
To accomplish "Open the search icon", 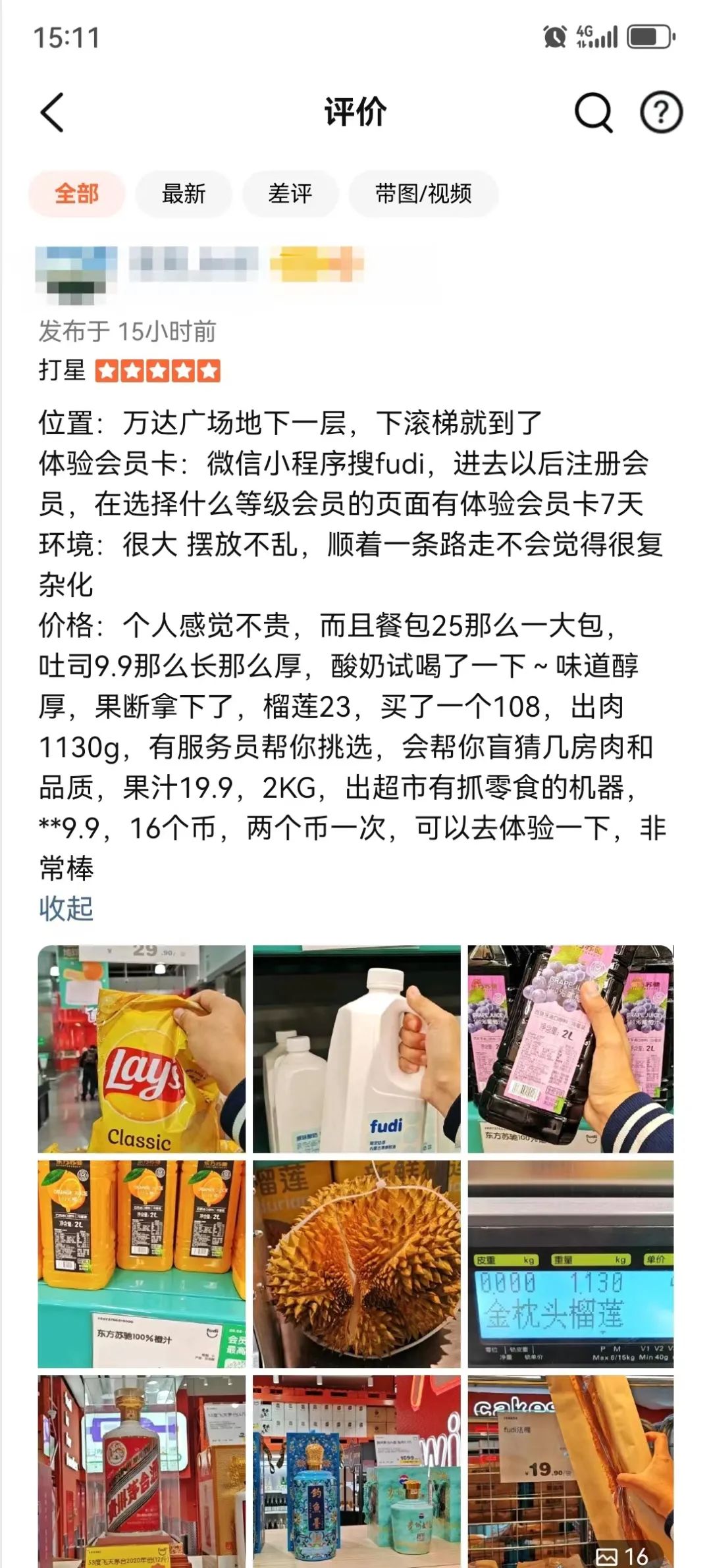I will point(593,113).
